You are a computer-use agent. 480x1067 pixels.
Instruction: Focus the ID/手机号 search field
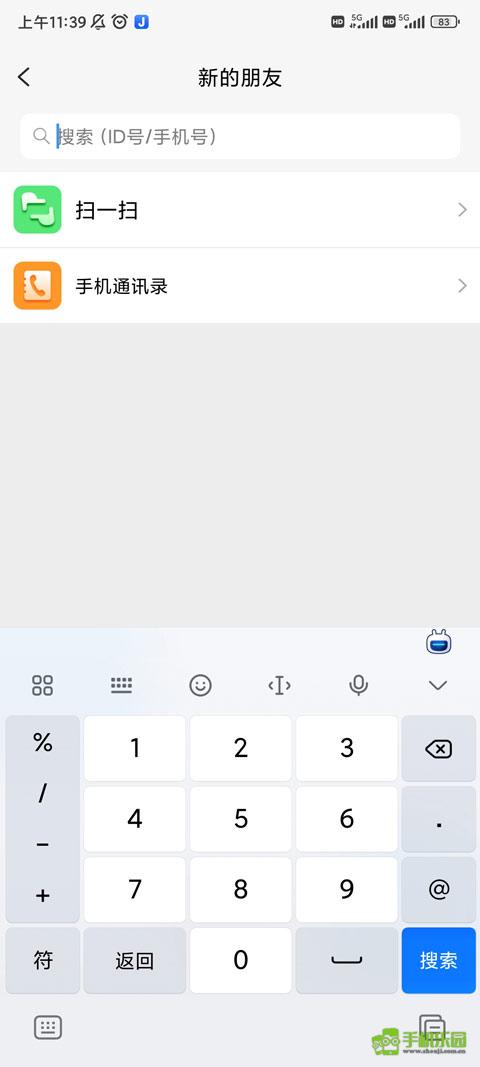click(x=240, y=137)
